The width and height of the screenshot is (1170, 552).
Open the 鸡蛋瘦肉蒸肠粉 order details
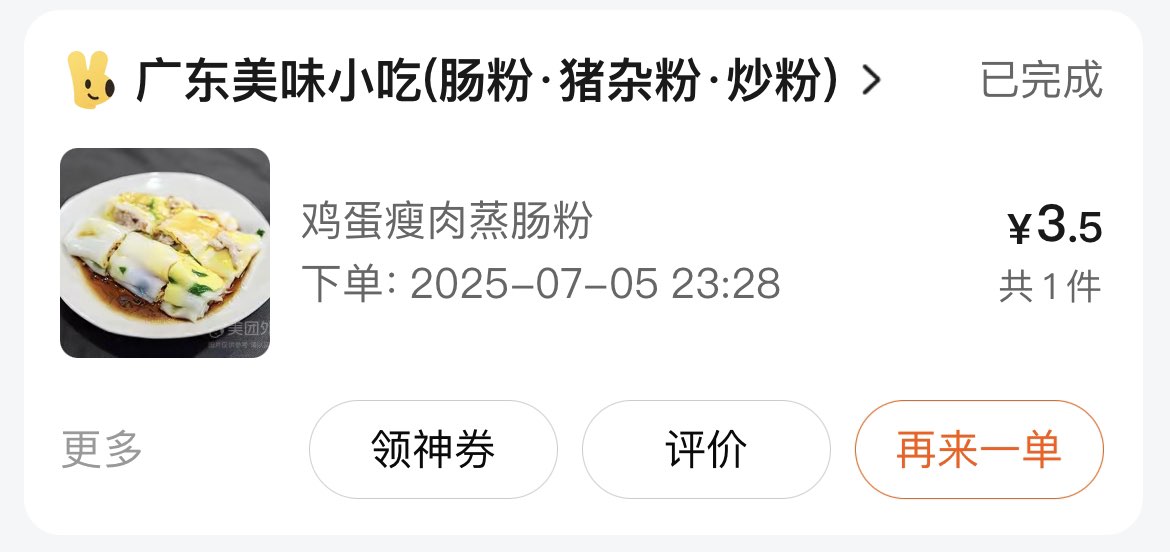[447, 221]
